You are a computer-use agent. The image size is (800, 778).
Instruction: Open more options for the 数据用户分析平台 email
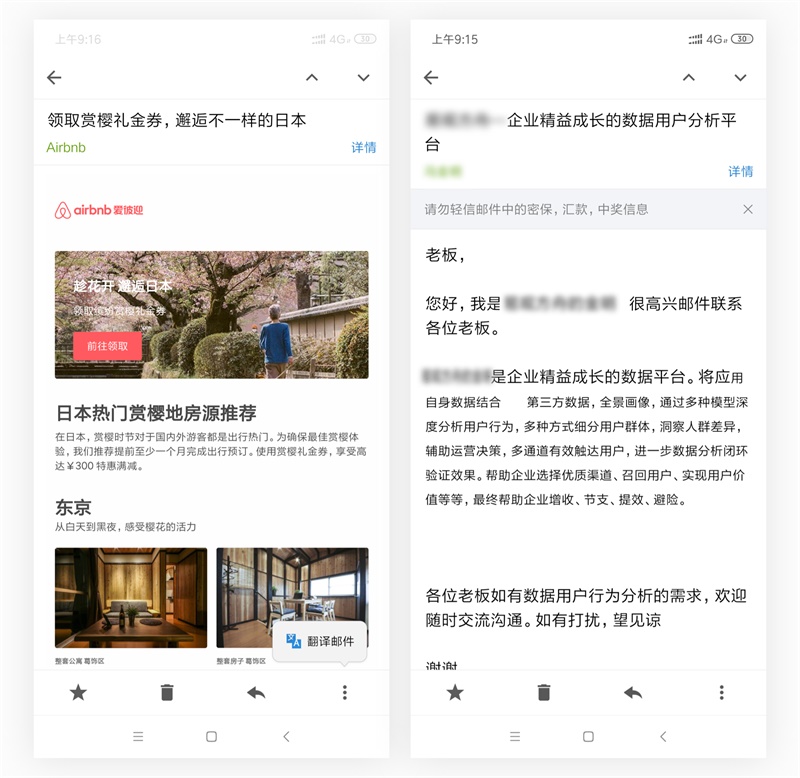[722, 692]
